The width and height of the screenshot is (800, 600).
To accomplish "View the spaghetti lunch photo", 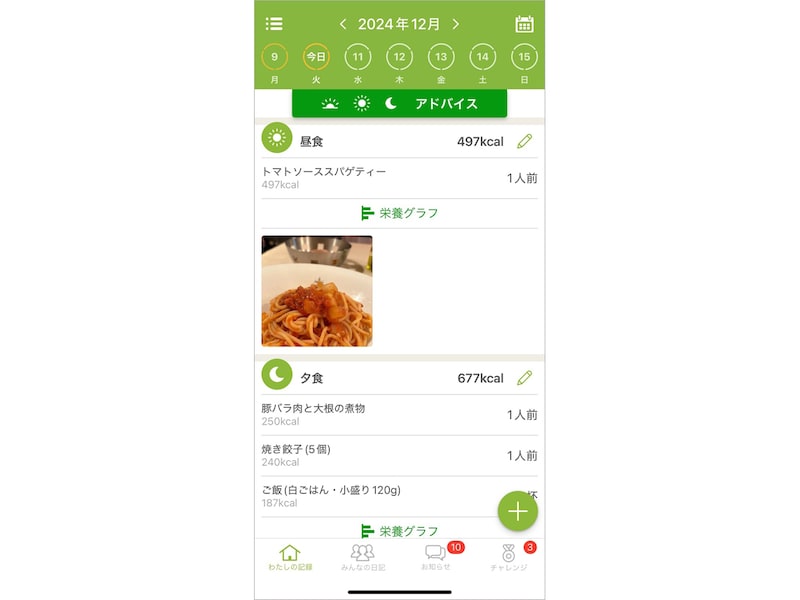I will pyautogui.click(x=317, y=291).
